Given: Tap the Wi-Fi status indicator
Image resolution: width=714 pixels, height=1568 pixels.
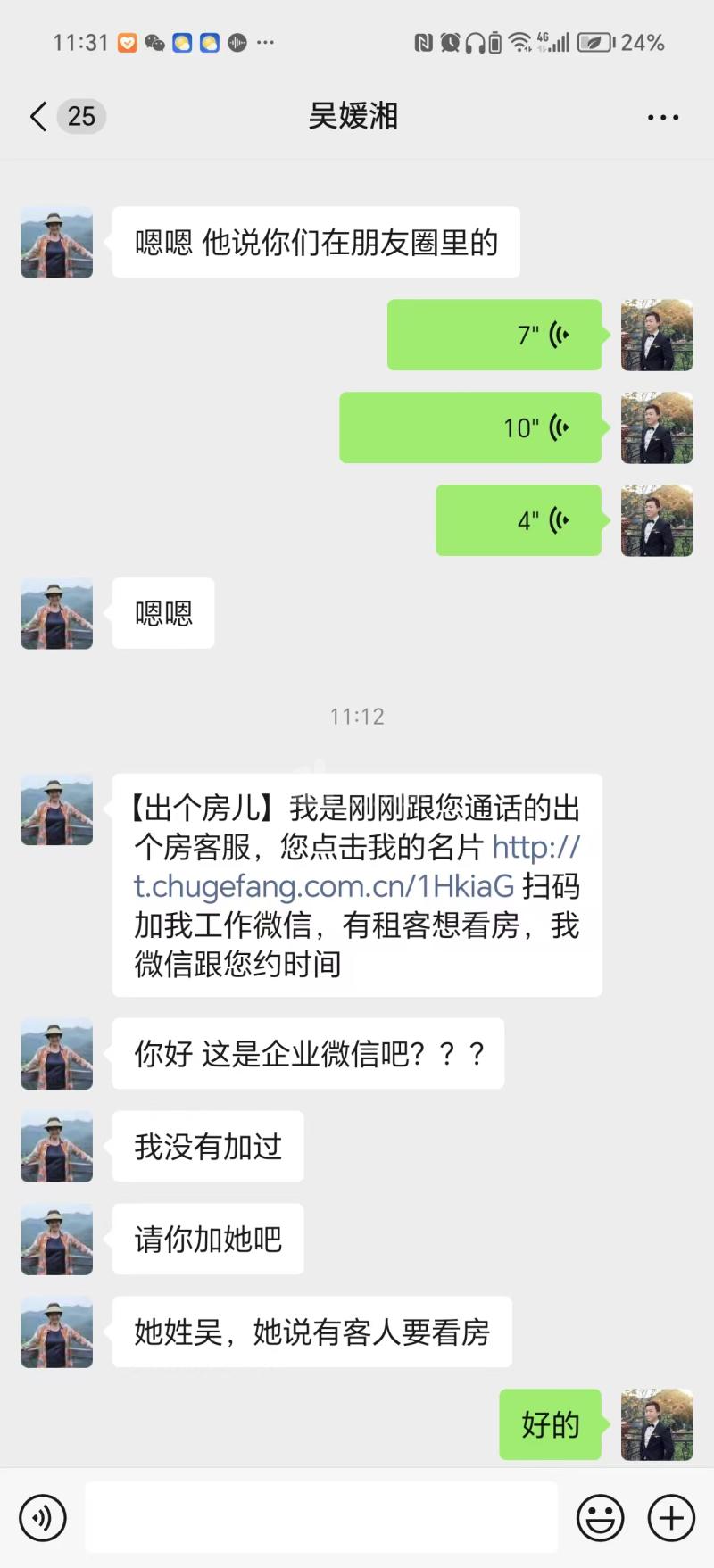Looking at the screenshot, I should coord(520,40).
